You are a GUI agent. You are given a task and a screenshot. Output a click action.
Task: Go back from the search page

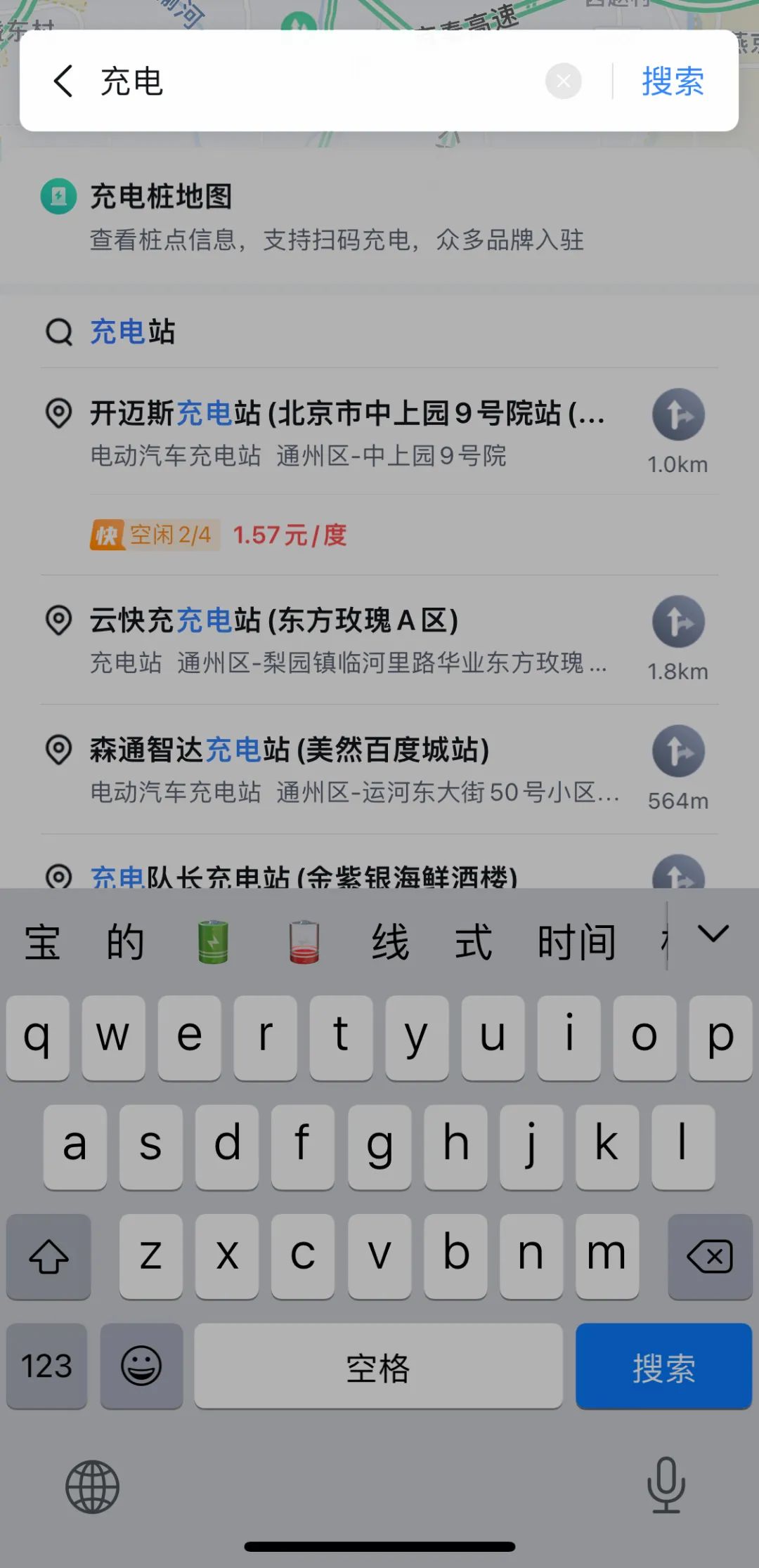point(63,81)
